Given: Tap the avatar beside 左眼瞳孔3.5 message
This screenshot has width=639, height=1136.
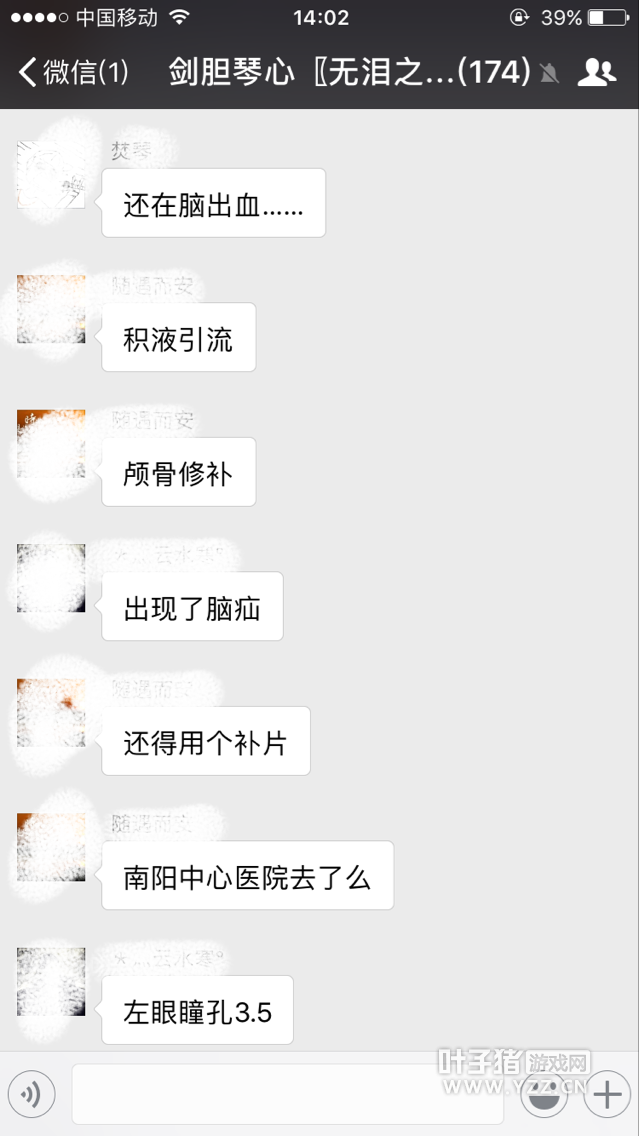Looking at the screenshot, I should click(x=51, y=982).
